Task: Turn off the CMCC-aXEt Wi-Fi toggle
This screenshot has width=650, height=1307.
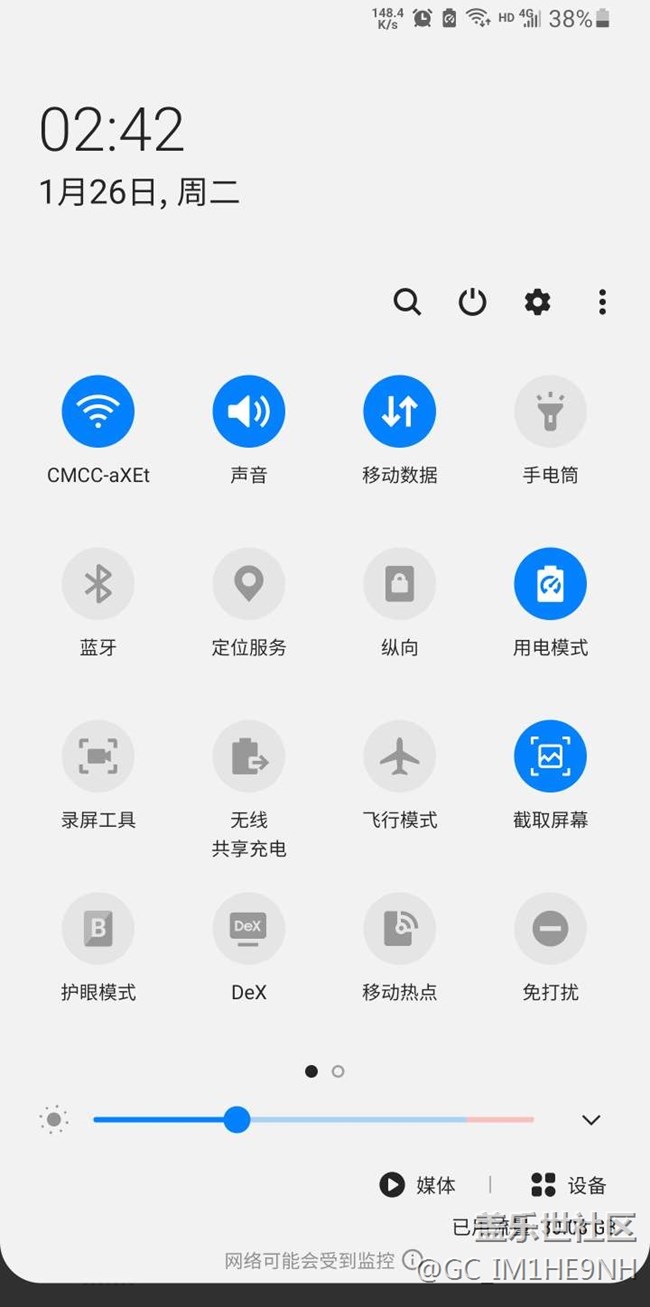Action: [x=98, y=411]
